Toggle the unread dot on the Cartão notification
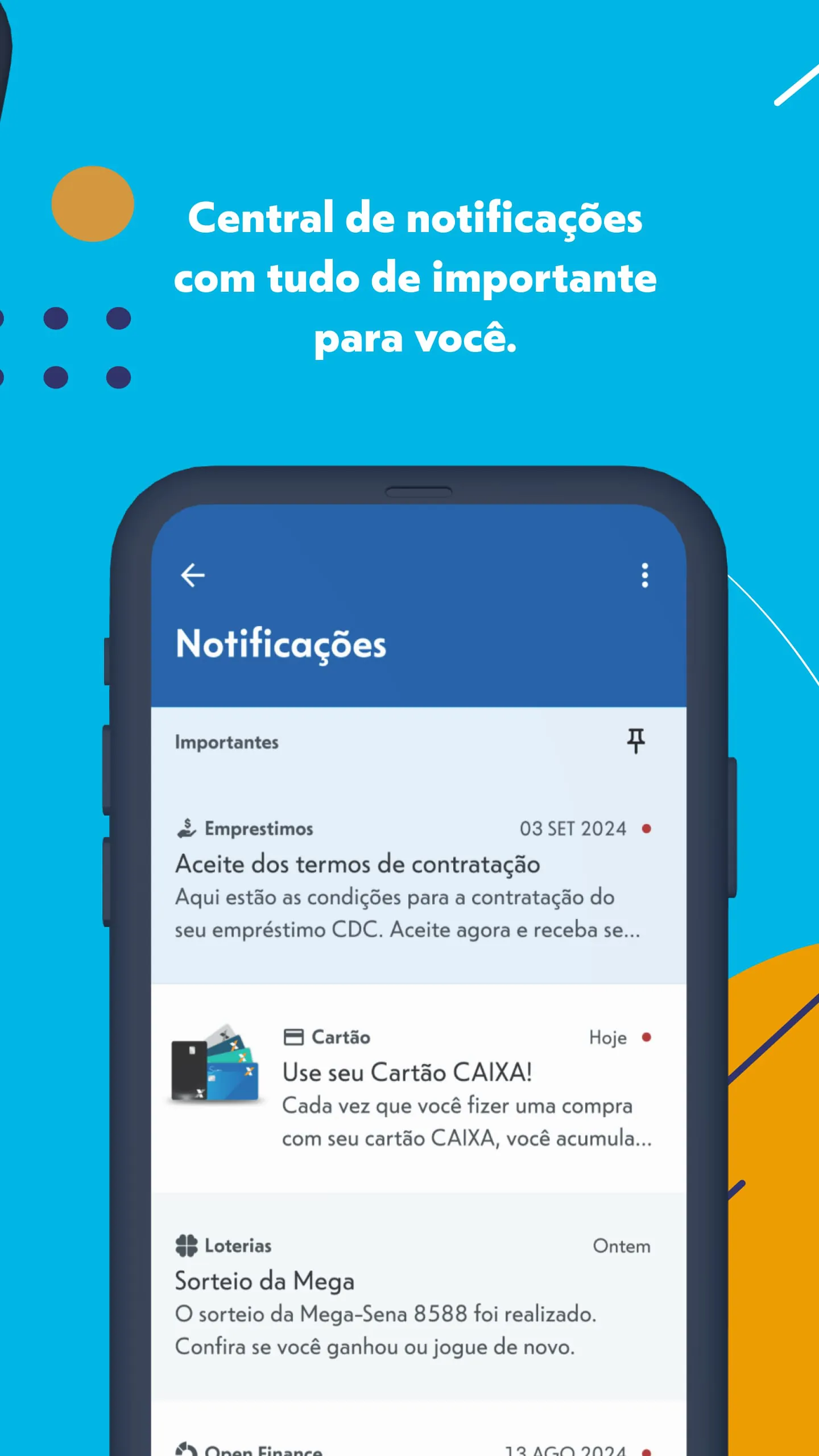This screenshot has height=1456, width=819. click(x=646, y=1036)
